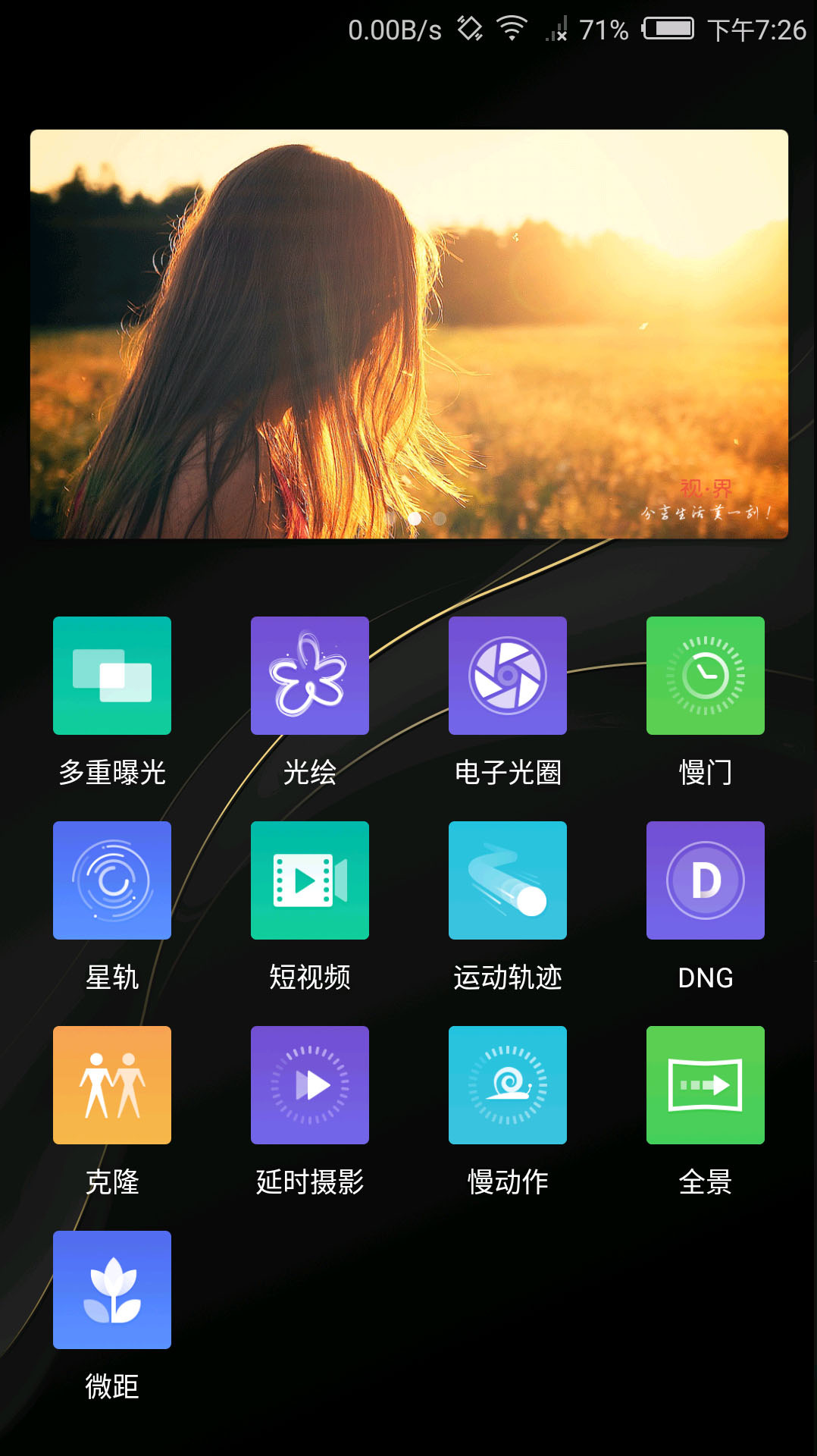This screenshot has width=817, height=1456.
Task: Select the 光绘 light painting mode
Action: coord(310,676)
